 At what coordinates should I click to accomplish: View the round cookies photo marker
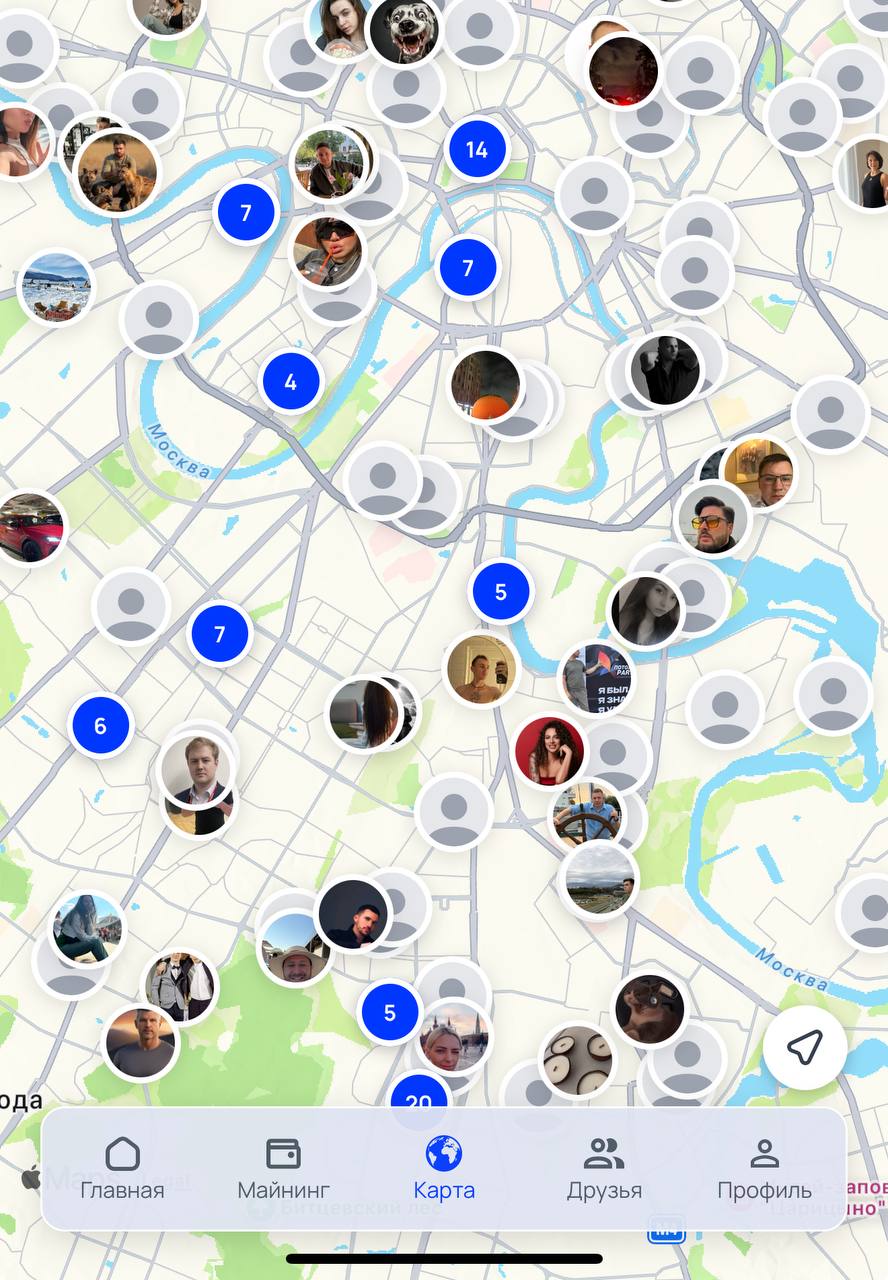pos(577,1060)
